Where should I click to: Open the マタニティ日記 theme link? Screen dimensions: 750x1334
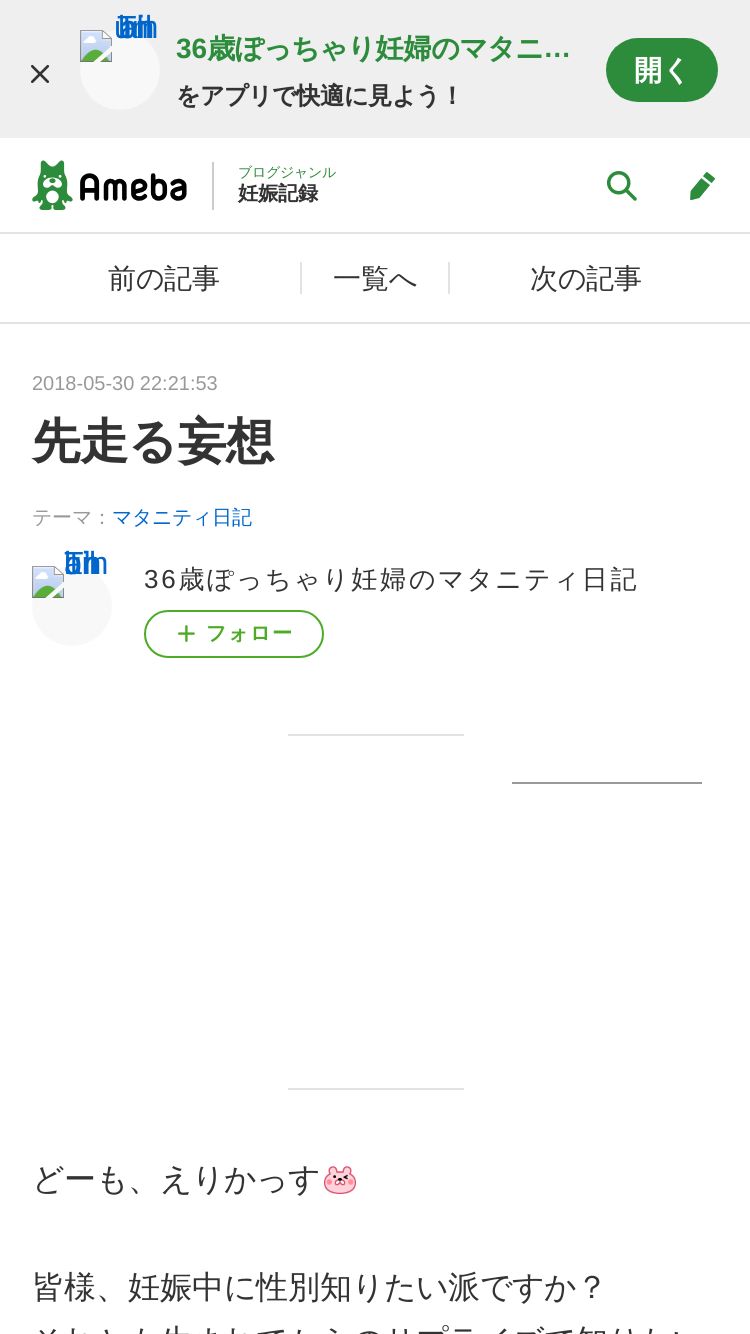coord(182,517)
